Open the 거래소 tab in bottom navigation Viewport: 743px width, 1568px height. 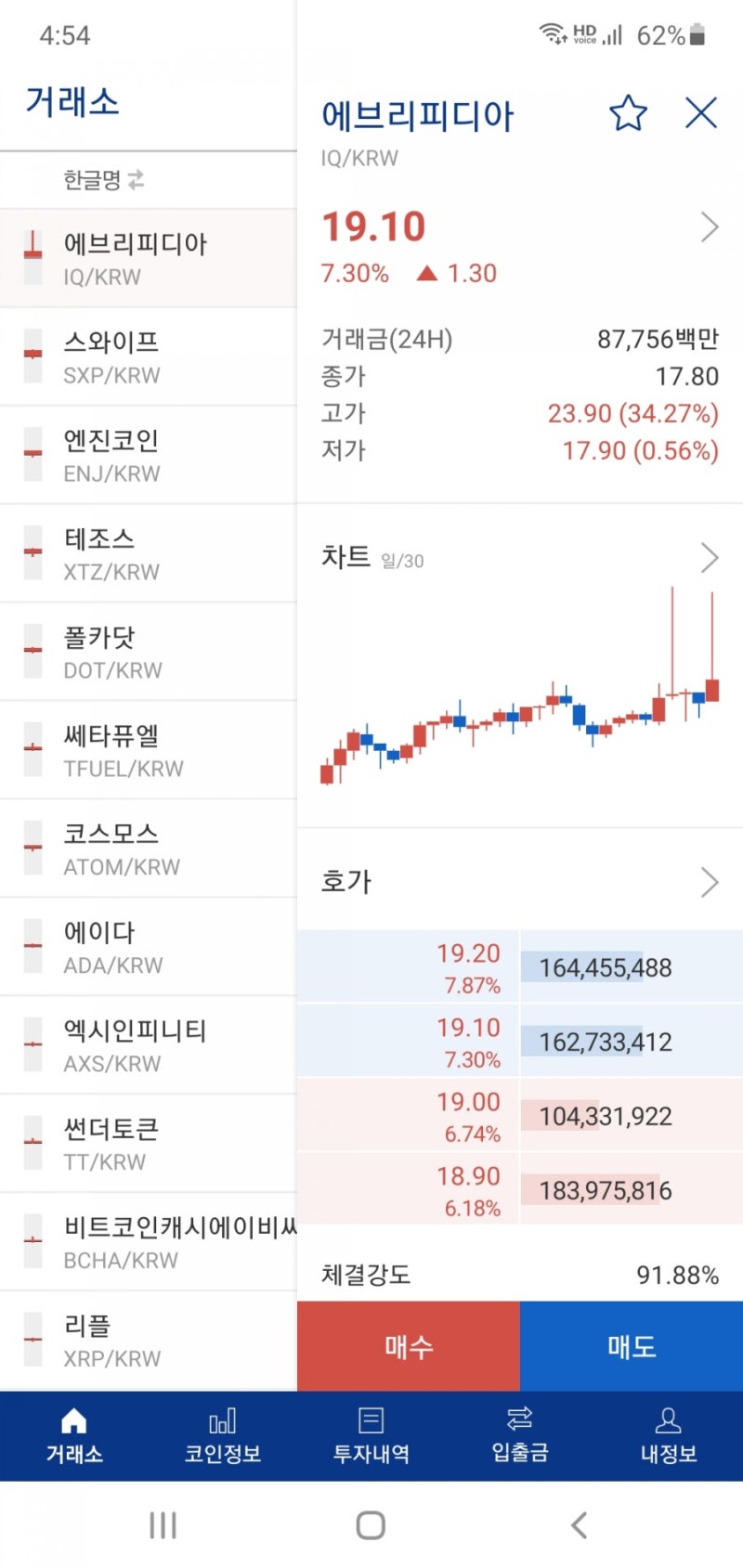click(72, 1433)
